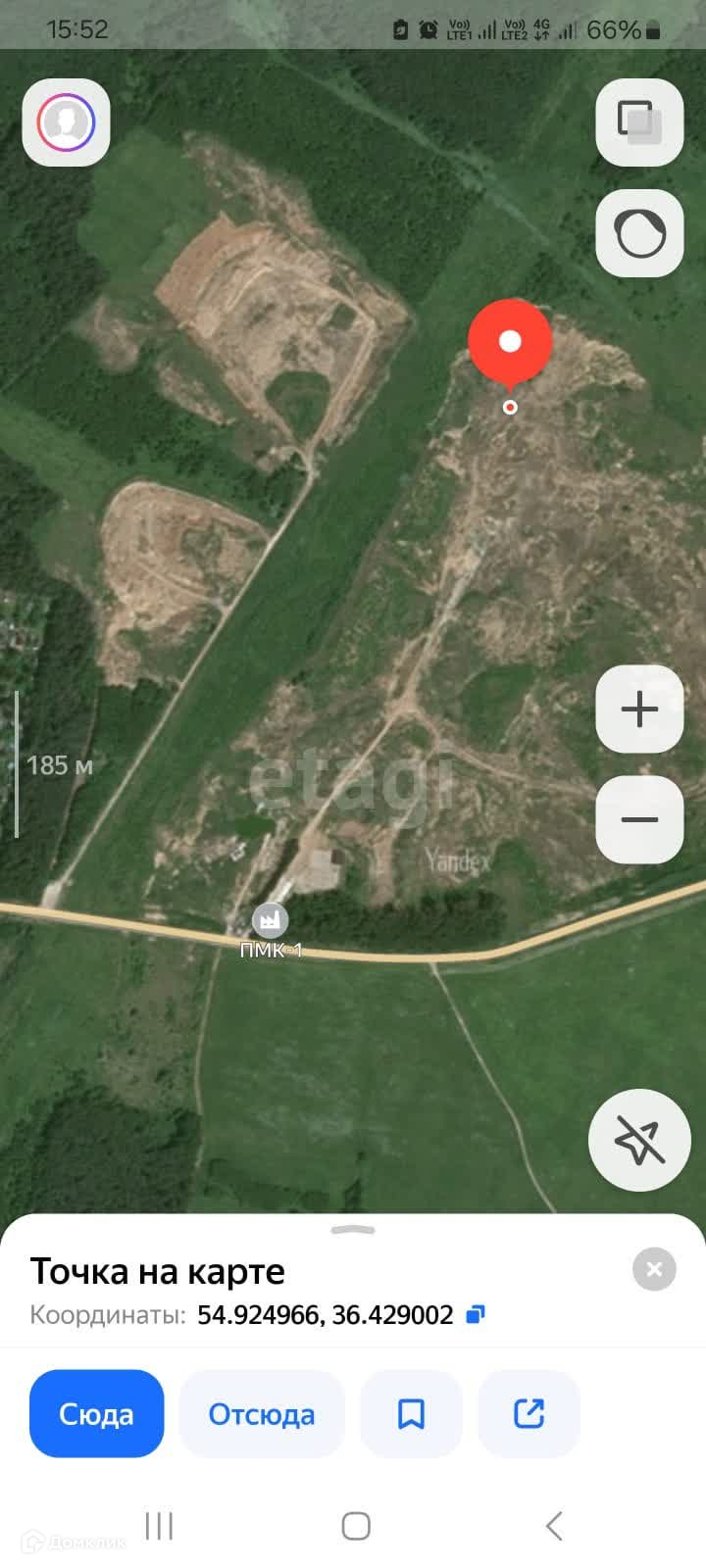The height and width of the screenshot is (1568, 706).
Task: Close the point-on-map card
Action: pos(654,1270)
